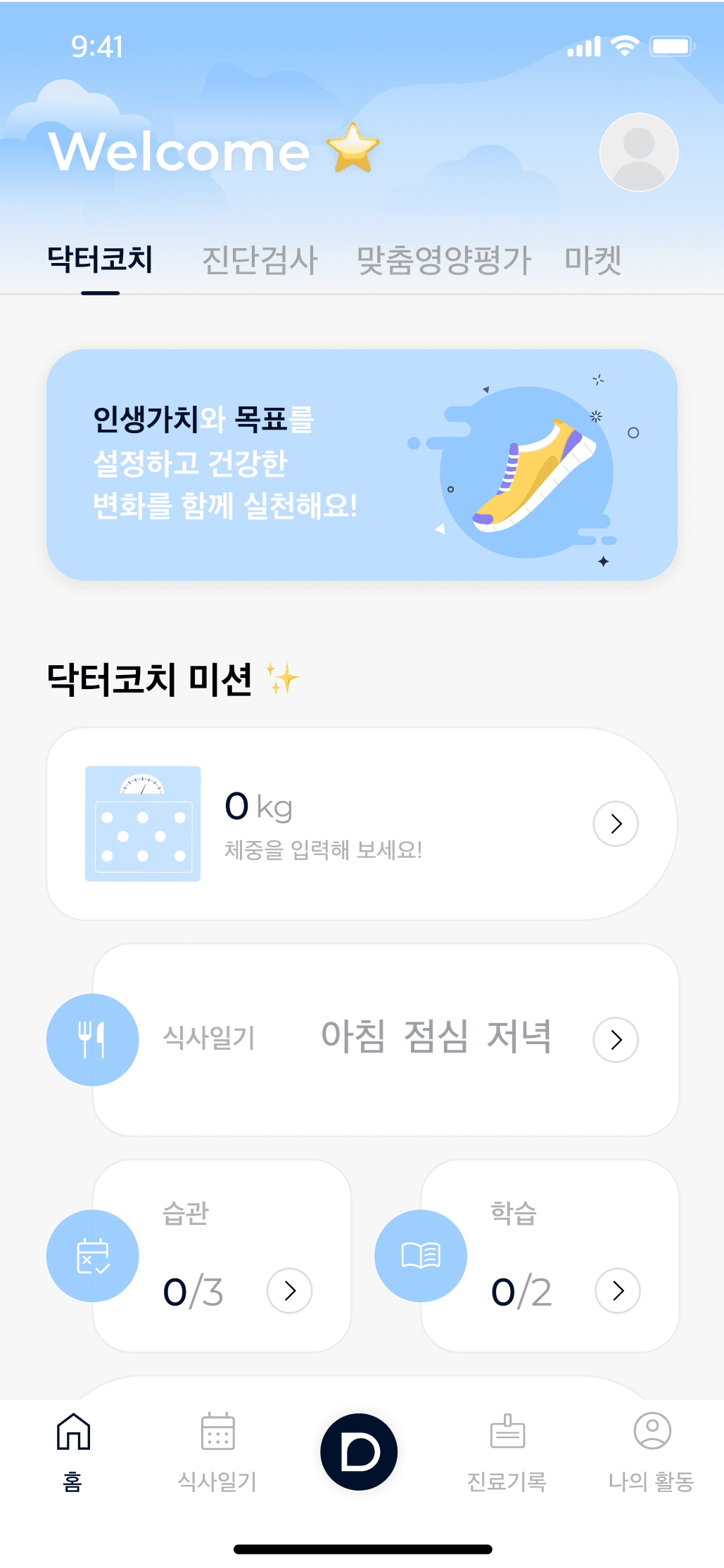Open 식사일기 in the bottom navigation
Screen dimensions: 724x1568
pos(217,1450)
